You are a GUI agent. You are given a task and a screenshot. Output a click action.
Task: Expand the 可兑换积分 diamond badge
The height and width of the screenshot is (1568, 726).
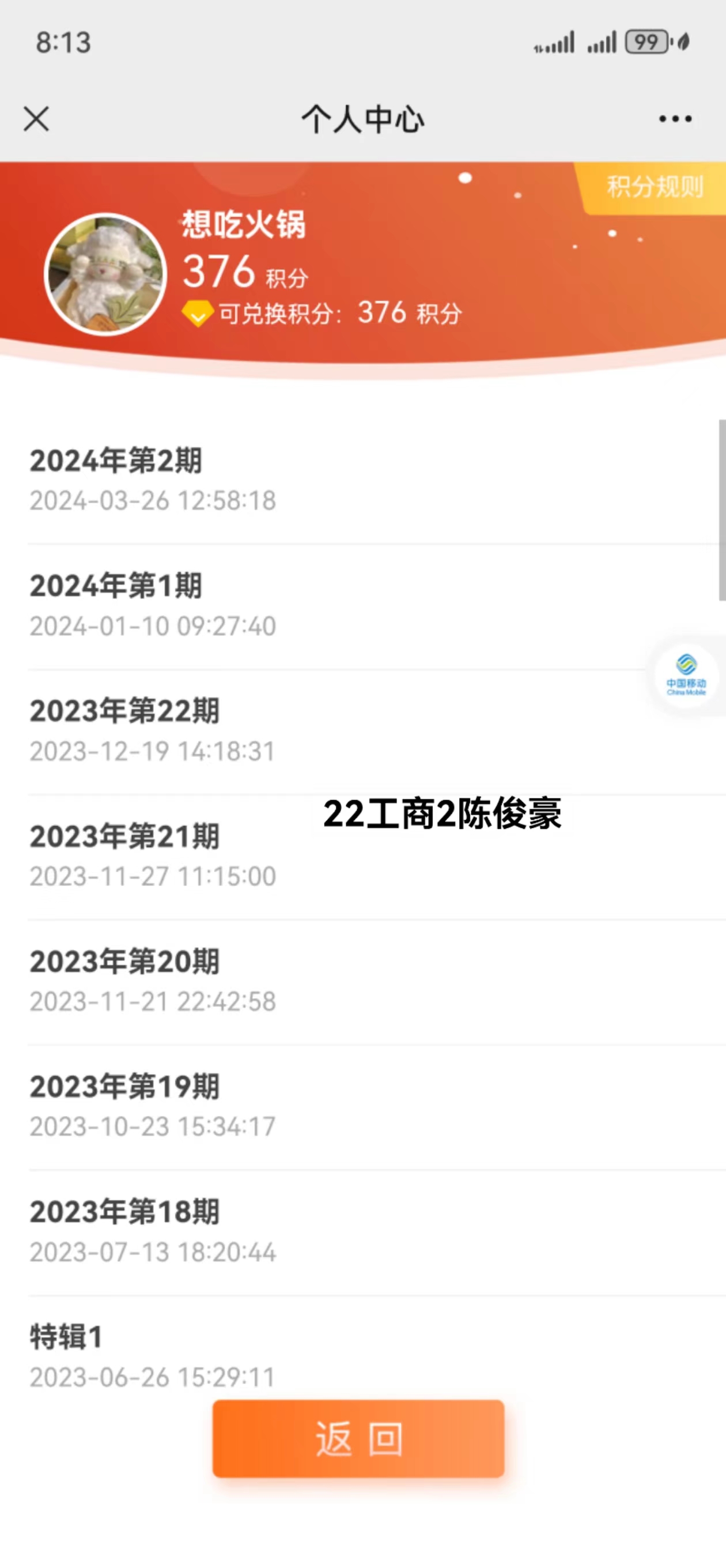tap(197, 314)
